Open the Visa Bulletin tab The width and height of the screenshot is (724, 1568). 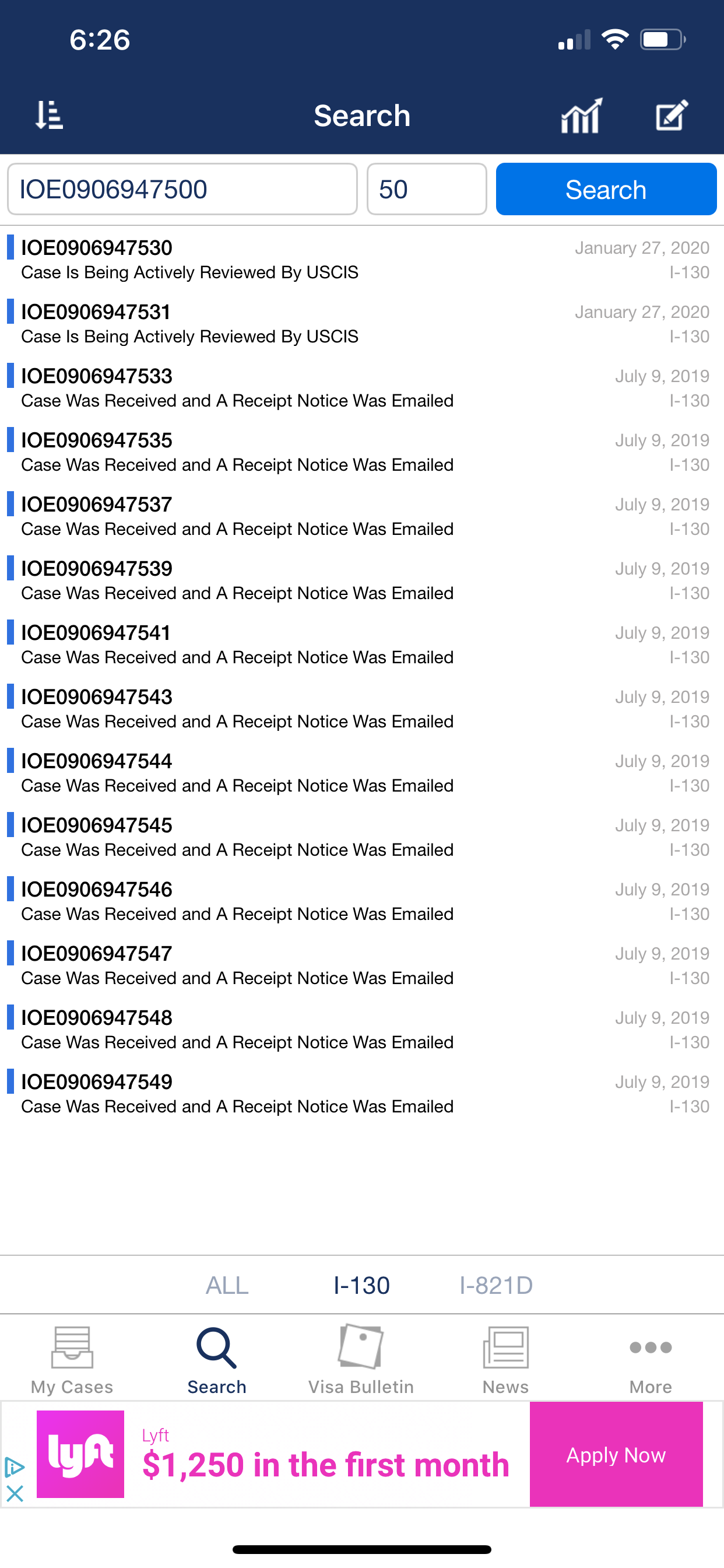361,1359
